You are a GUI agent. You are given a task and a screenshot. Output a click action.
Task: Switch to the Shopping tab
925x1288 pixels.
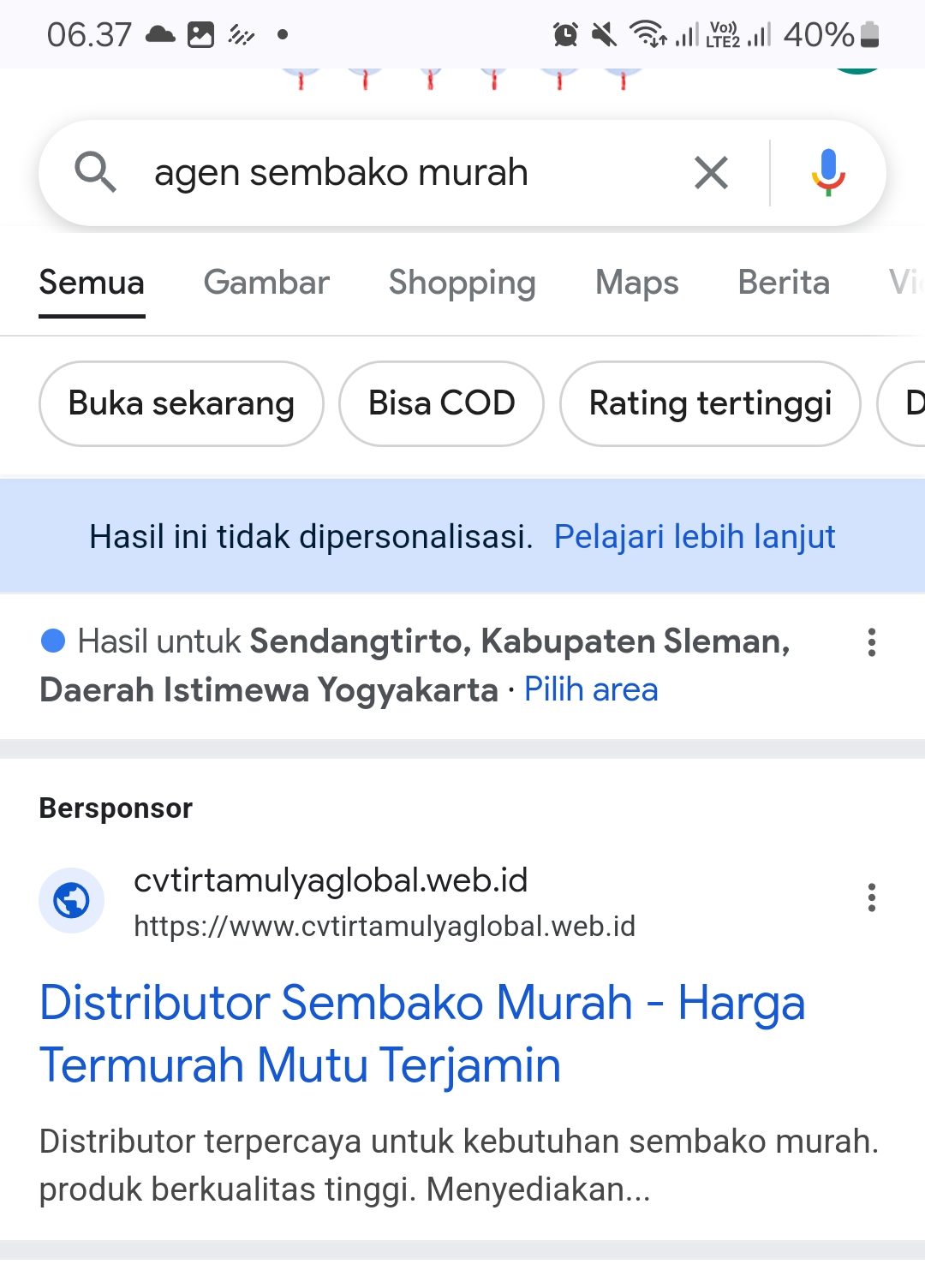pos(462,283)
